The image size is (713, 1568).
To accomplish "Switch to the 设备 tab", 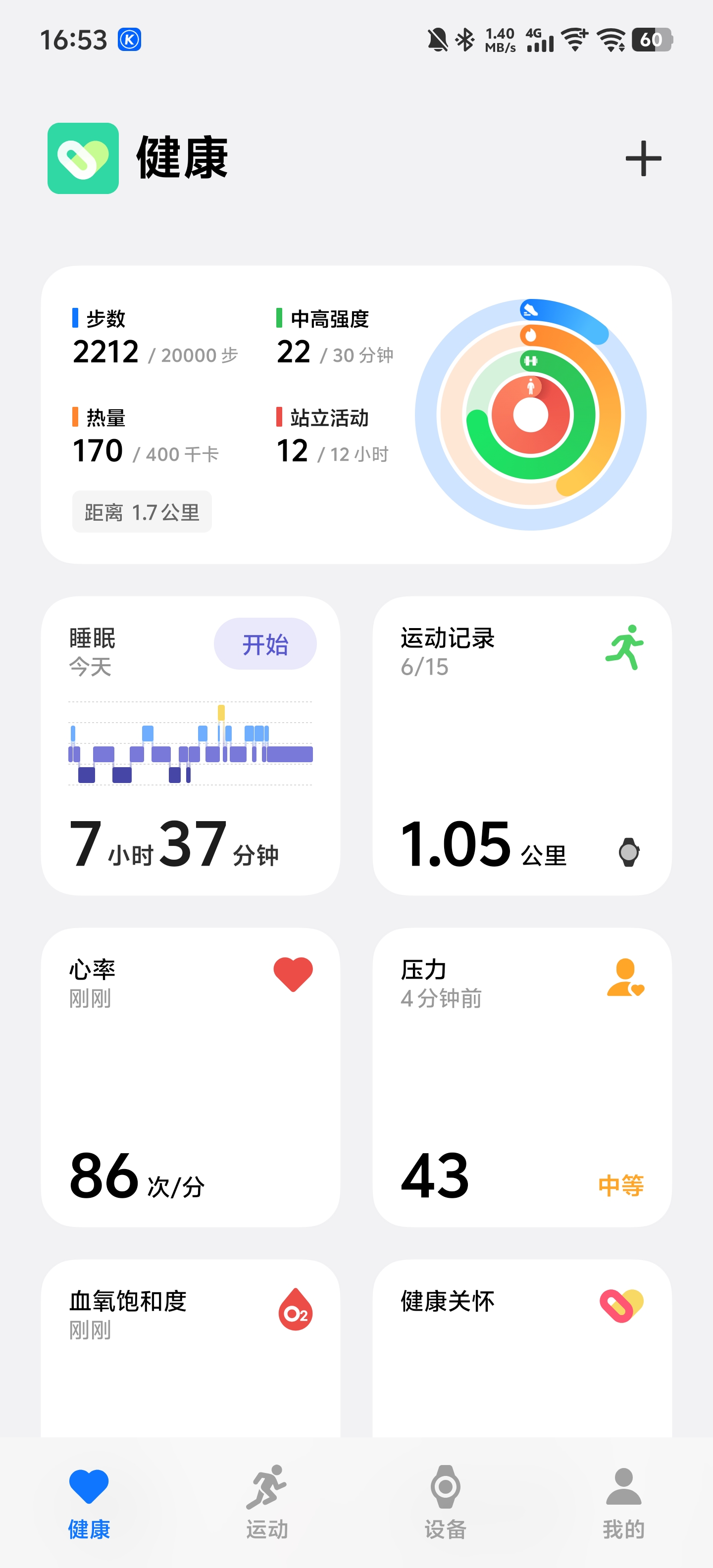I will point(446,1502).
